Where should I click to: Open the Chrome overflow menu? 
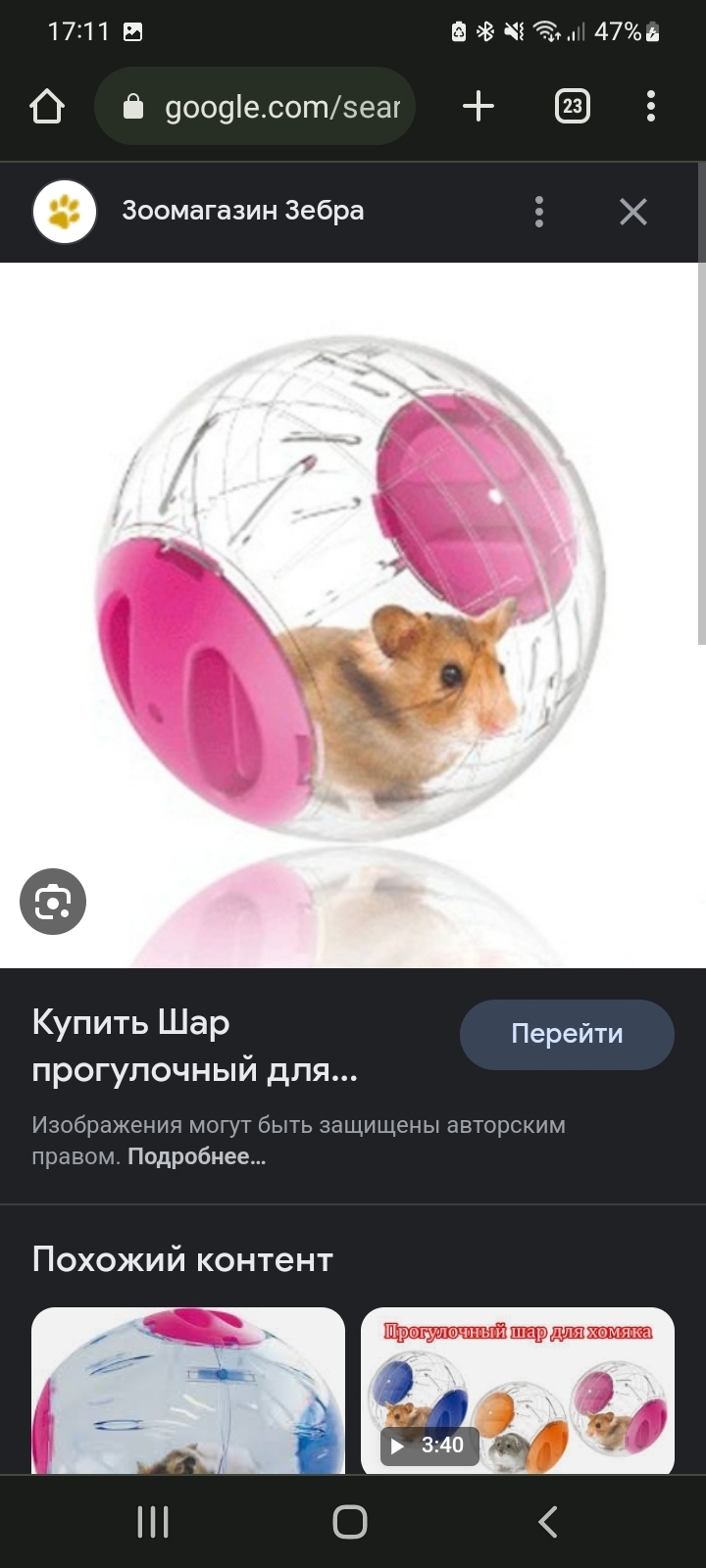pos(651,106)
